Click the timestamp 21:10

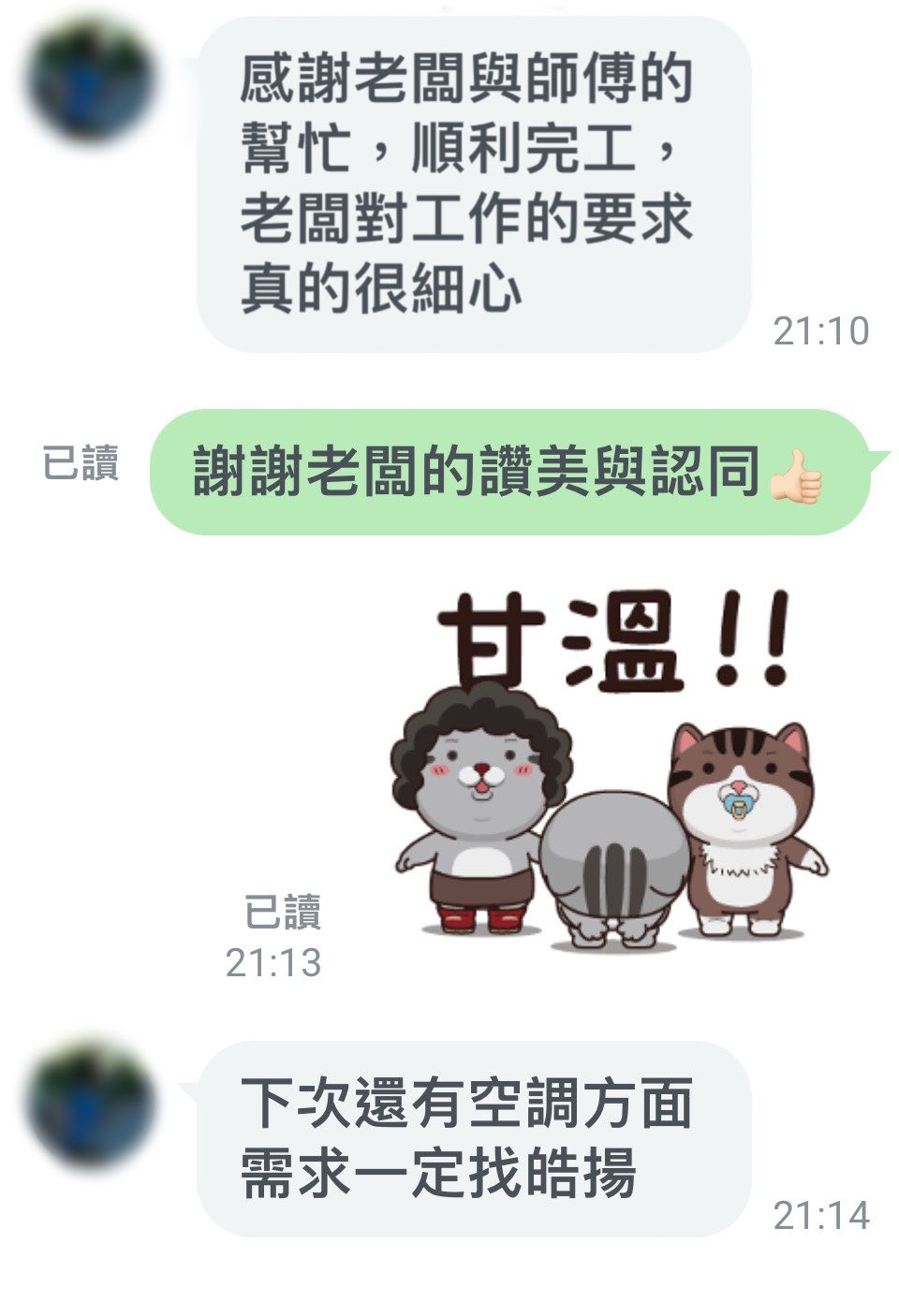tap(819, 332)
